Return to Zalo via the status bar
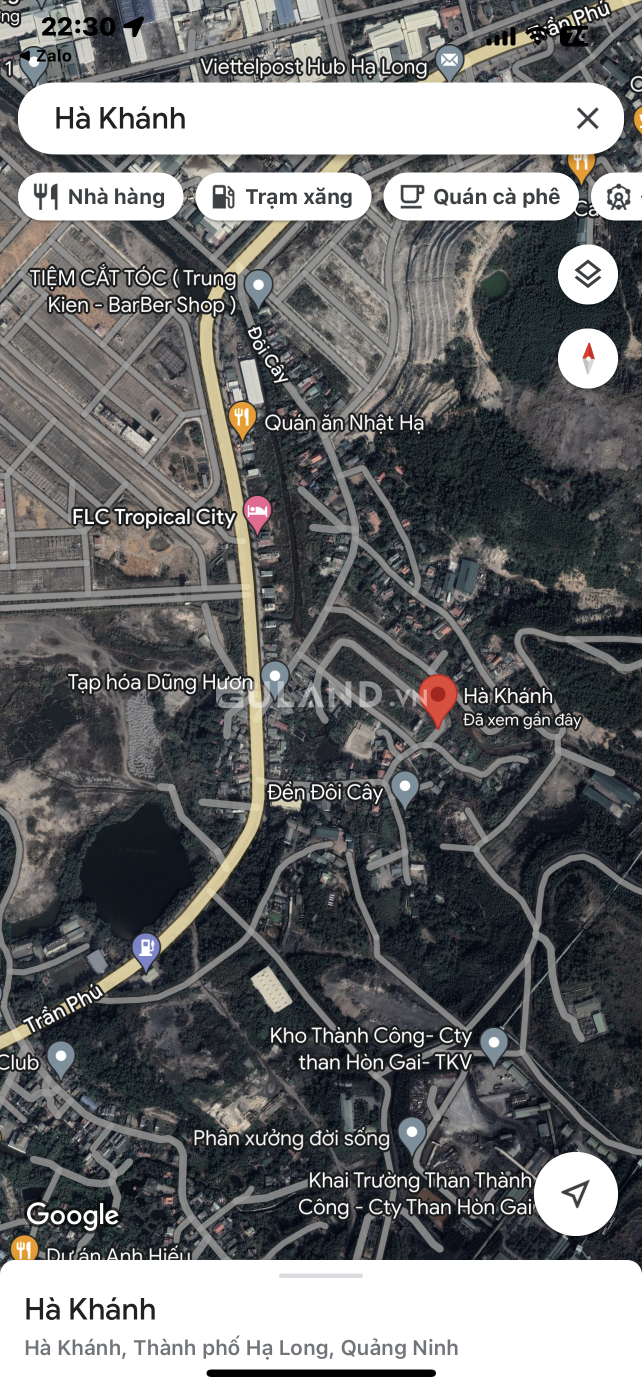 pyautogui.click(x=46, y=56)
